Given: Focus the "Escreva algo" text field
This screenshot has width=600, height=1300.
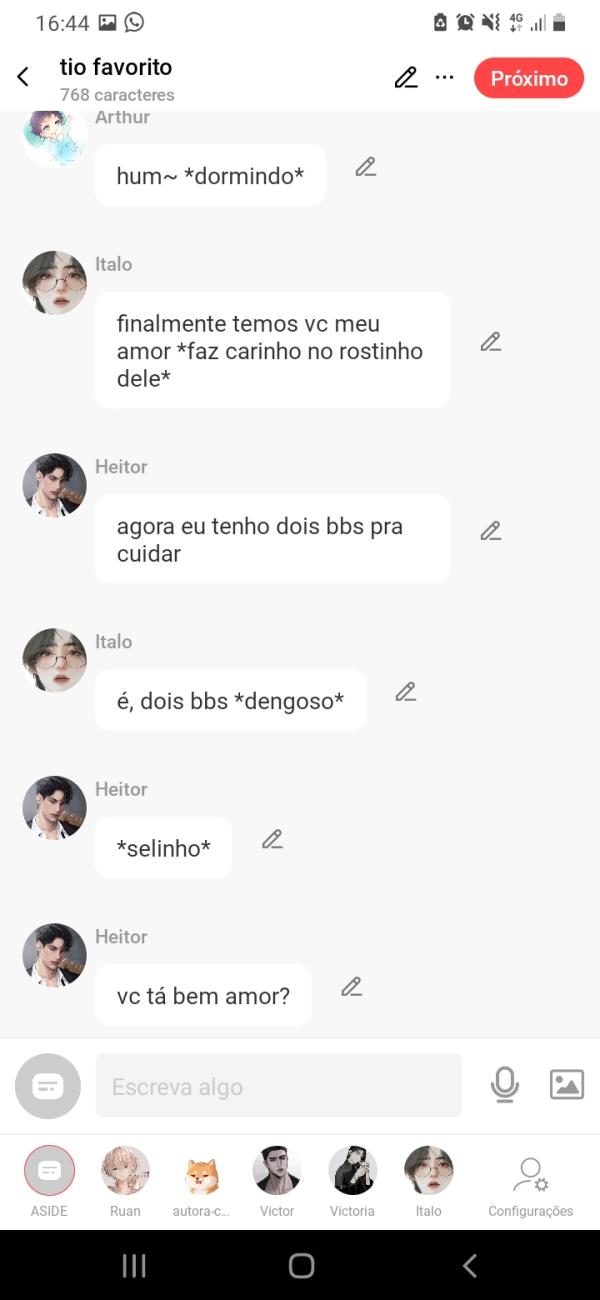Looking at the screenshot, I should pos(278,1086).
